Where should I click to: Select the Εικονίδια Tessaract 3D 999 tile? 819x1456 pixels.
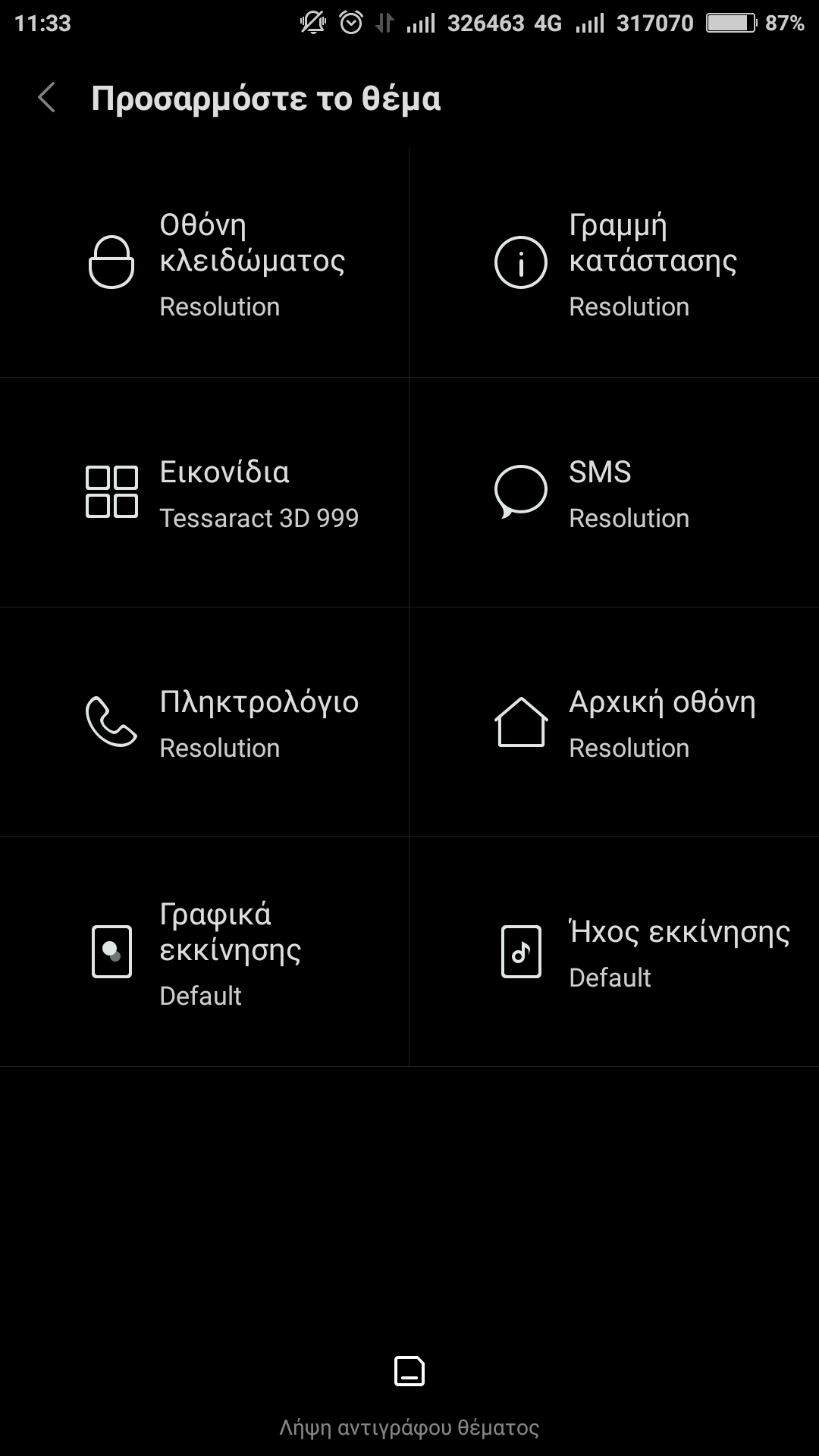pyautogui.click(x=204, y=492)
